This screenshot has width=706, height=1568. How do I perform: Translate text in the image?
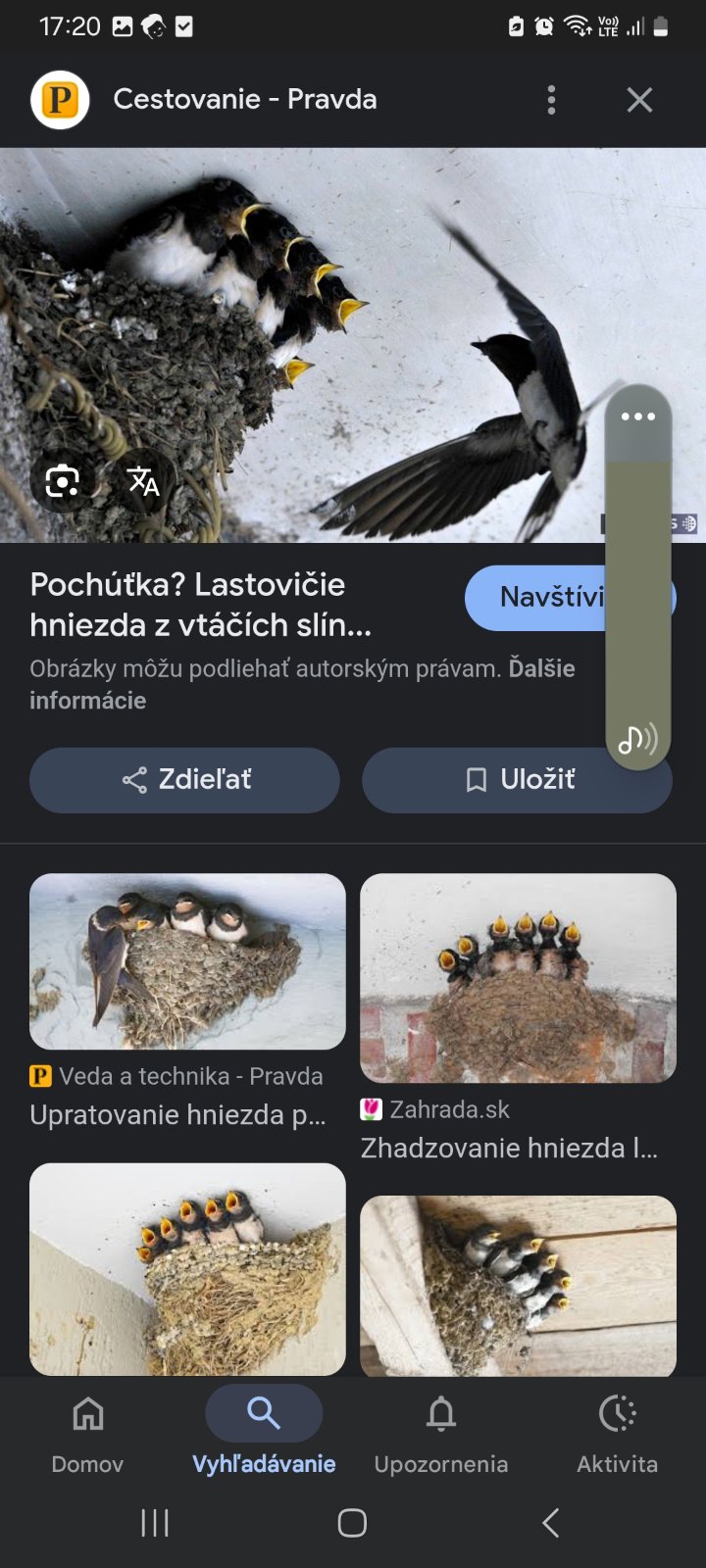pyautogui.click(x=143, y=480)
